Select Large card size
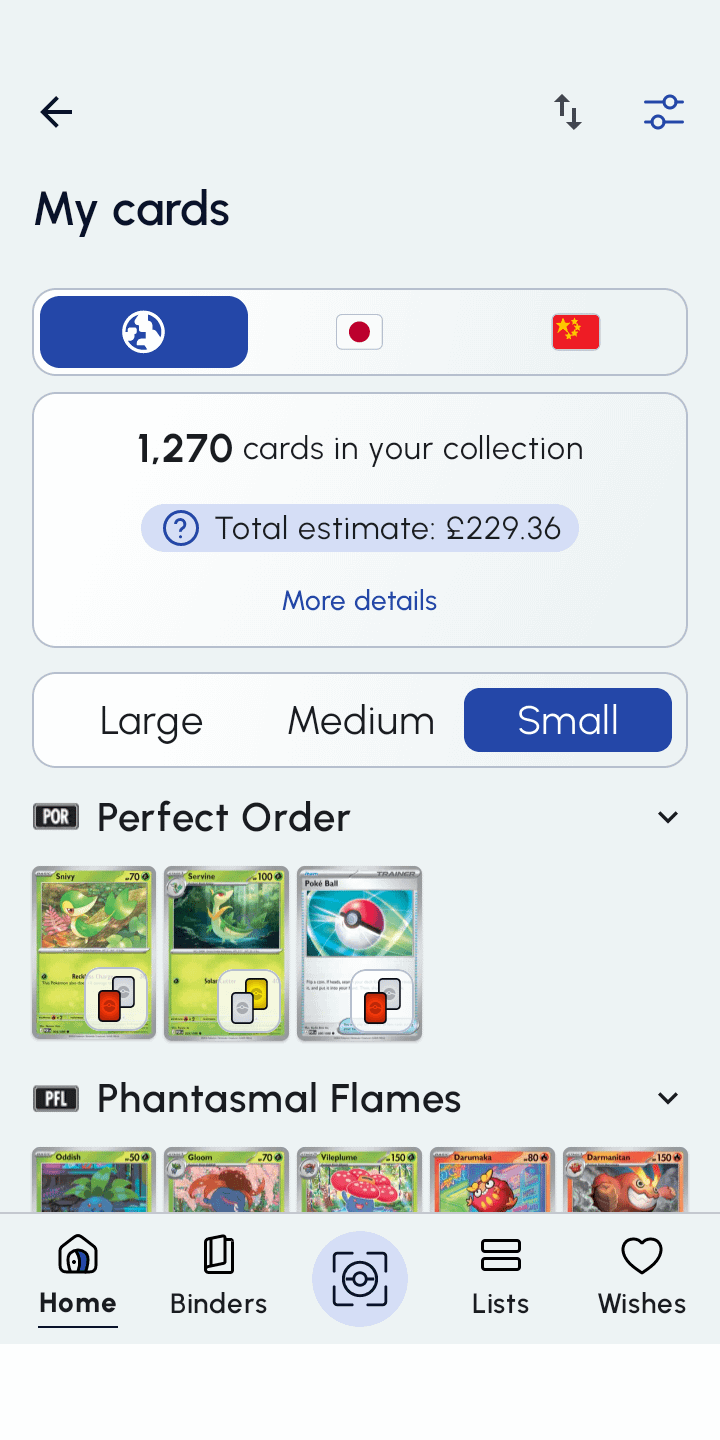Image resolution: width=720 pixels, height=1440 pixels. (x=151, y=720)
